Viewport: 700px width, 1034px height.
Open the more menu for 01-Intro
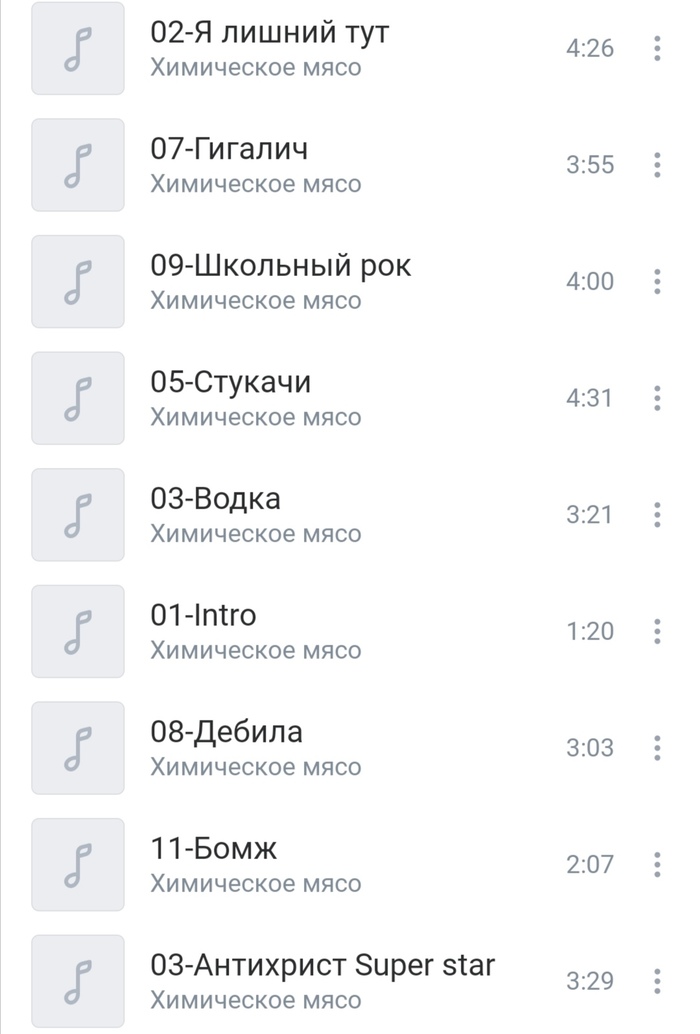click(657, 631)
